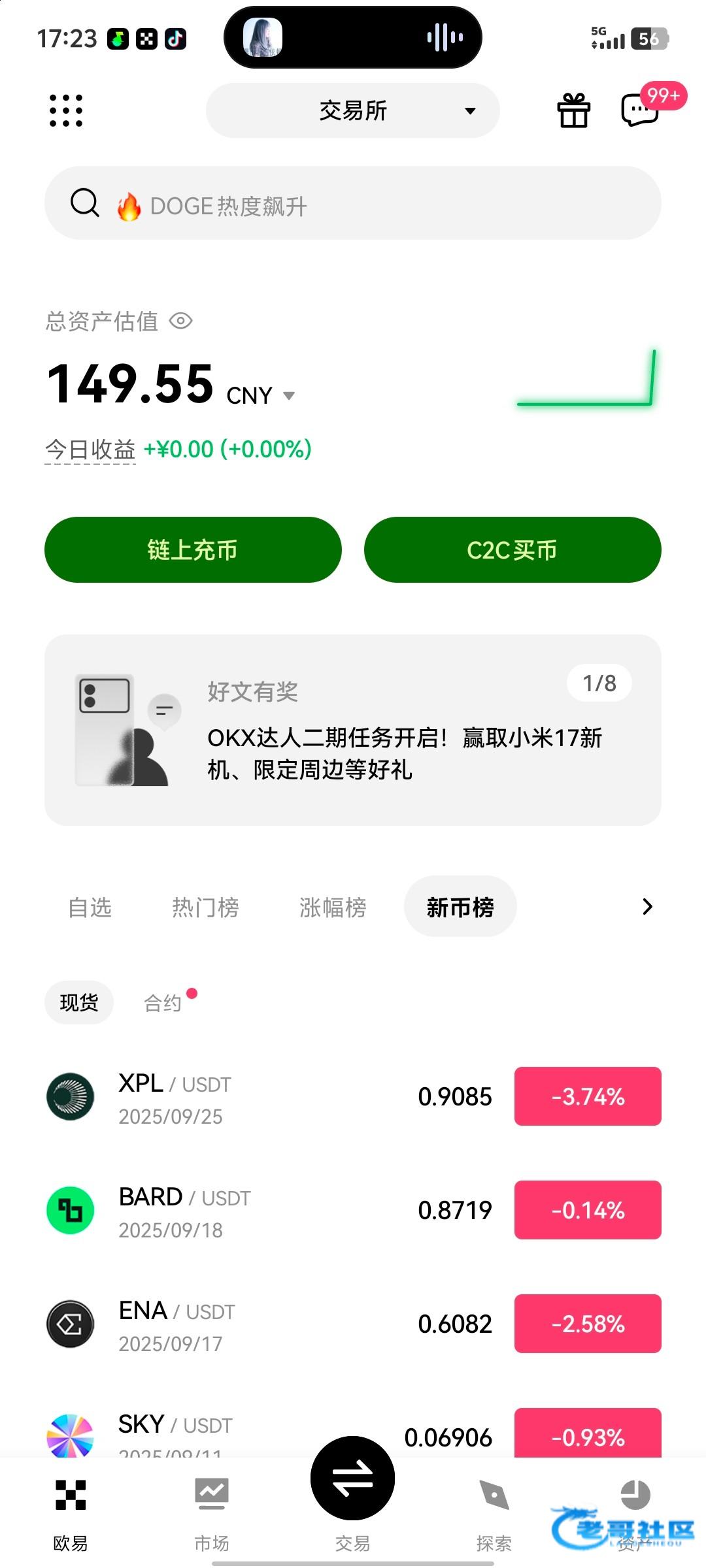Switch to 涨幅榜 list
706x1568 pixels.
click(333, 907)
